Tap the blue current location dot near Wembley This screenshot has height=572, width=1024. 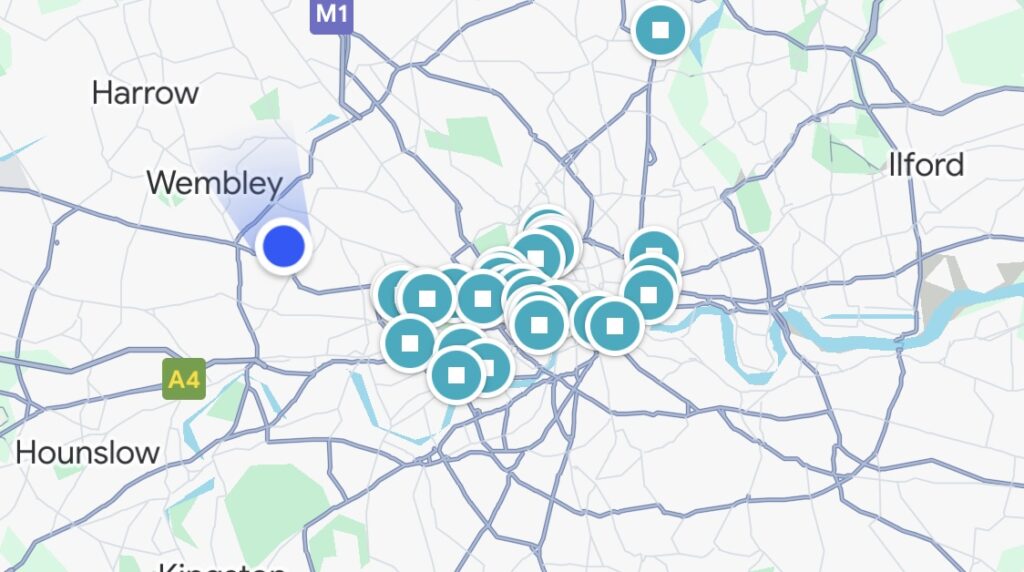pos(283,245)
